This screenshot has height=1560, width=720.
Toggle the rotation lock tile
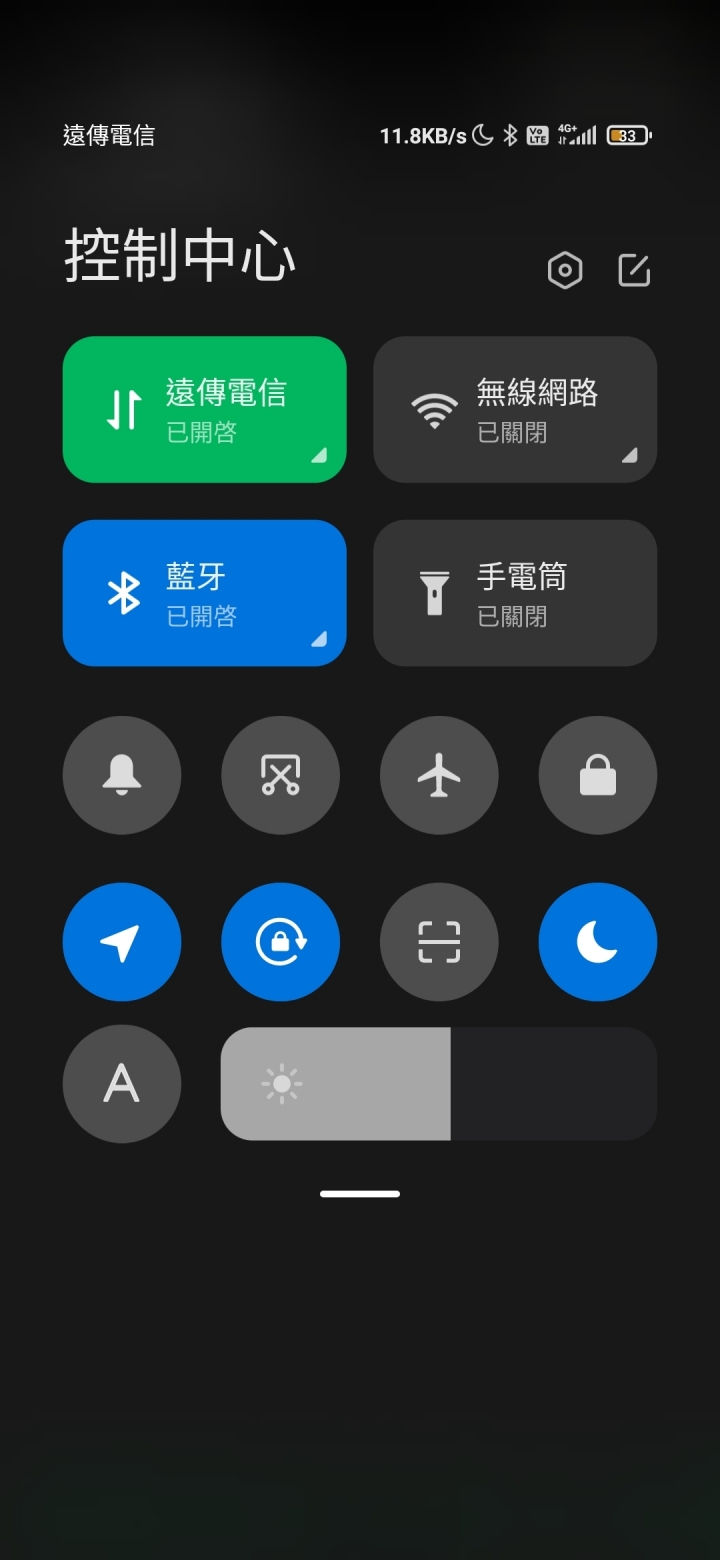tap(280, 942)
